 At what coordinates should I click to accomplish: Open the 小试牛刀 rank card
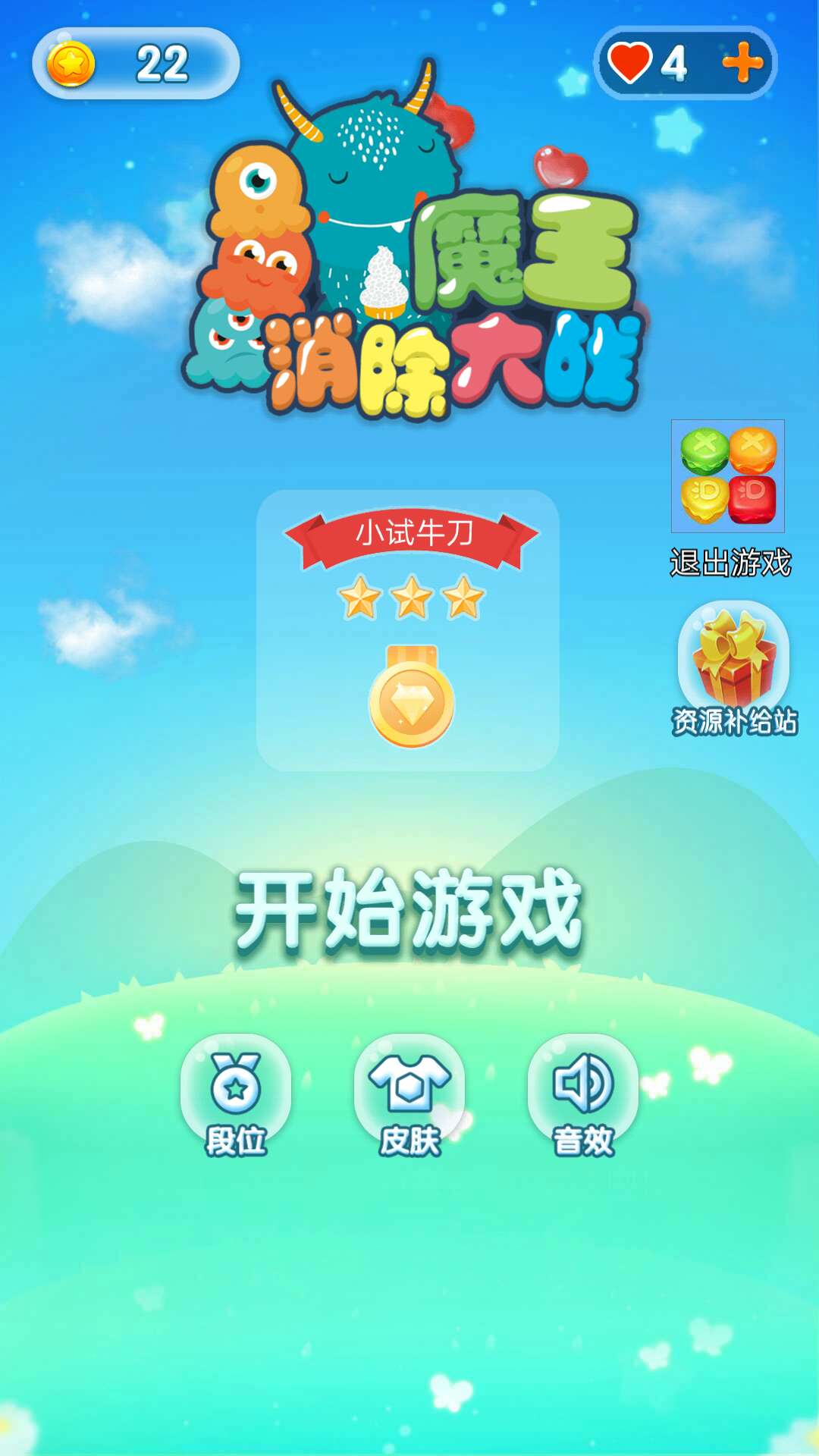(408, 630)
